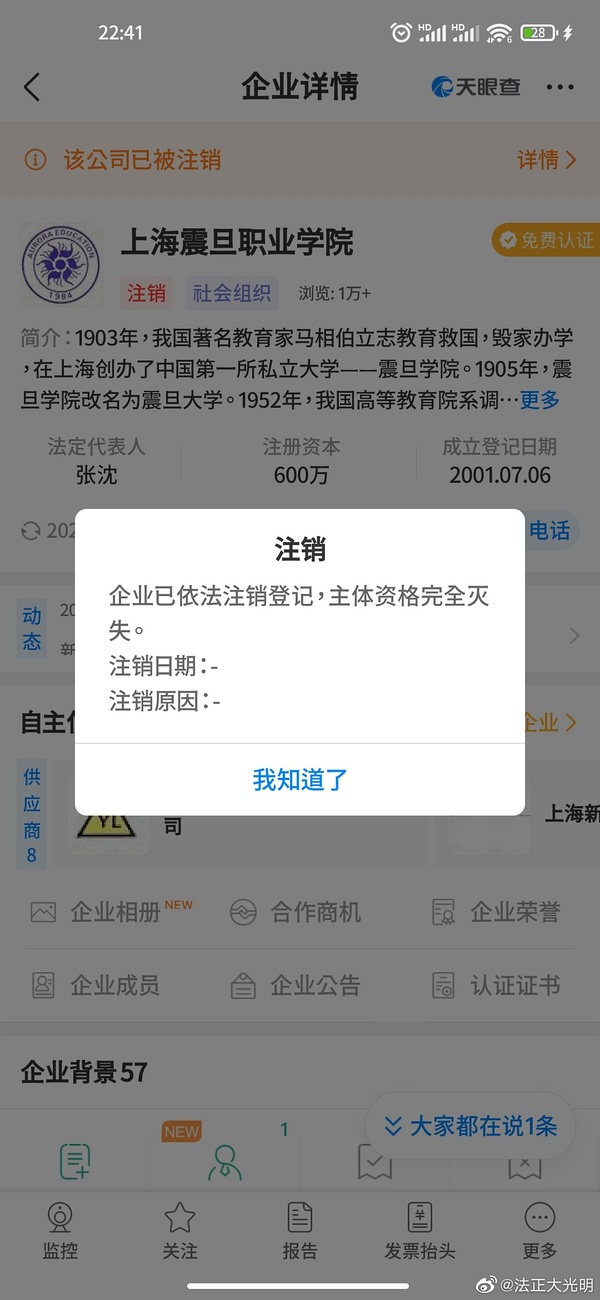The width and height of the screenshot is (600, 1300).
Task: Switch to the 监控 tab
Action: click(x=60, y=1230)
